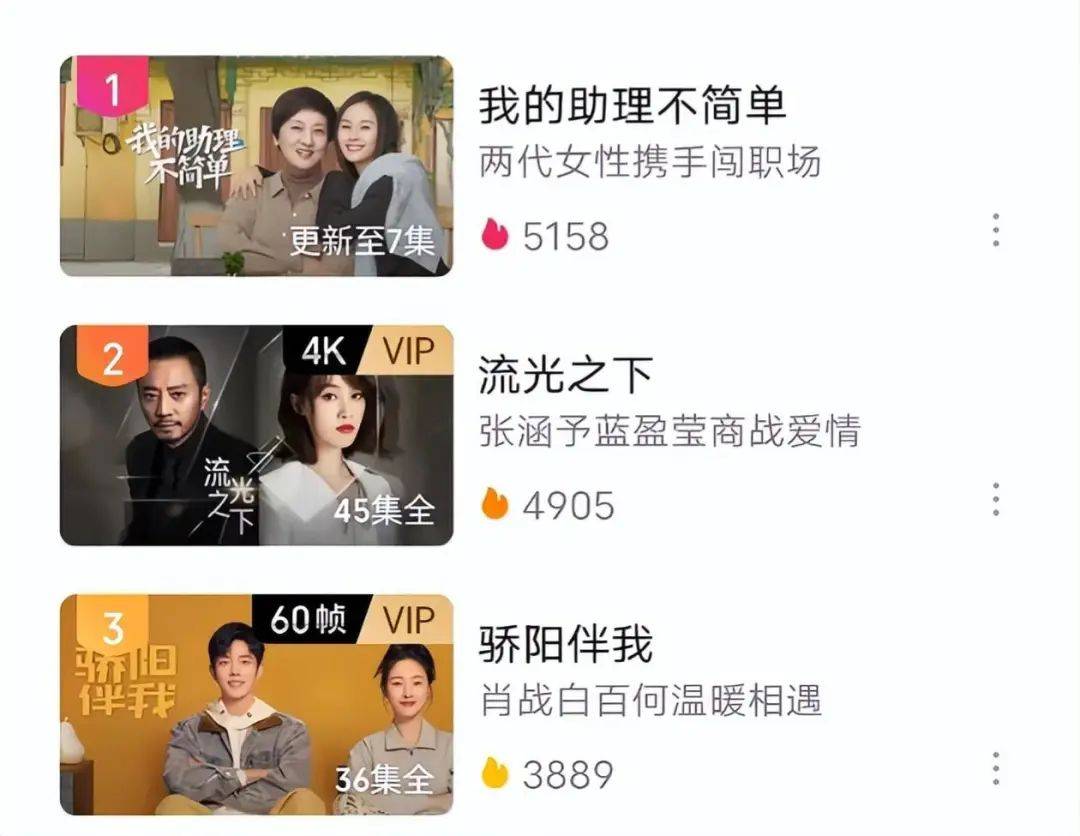
Task: Select the 我的助理不简单 title row
Action: point(632,105)
